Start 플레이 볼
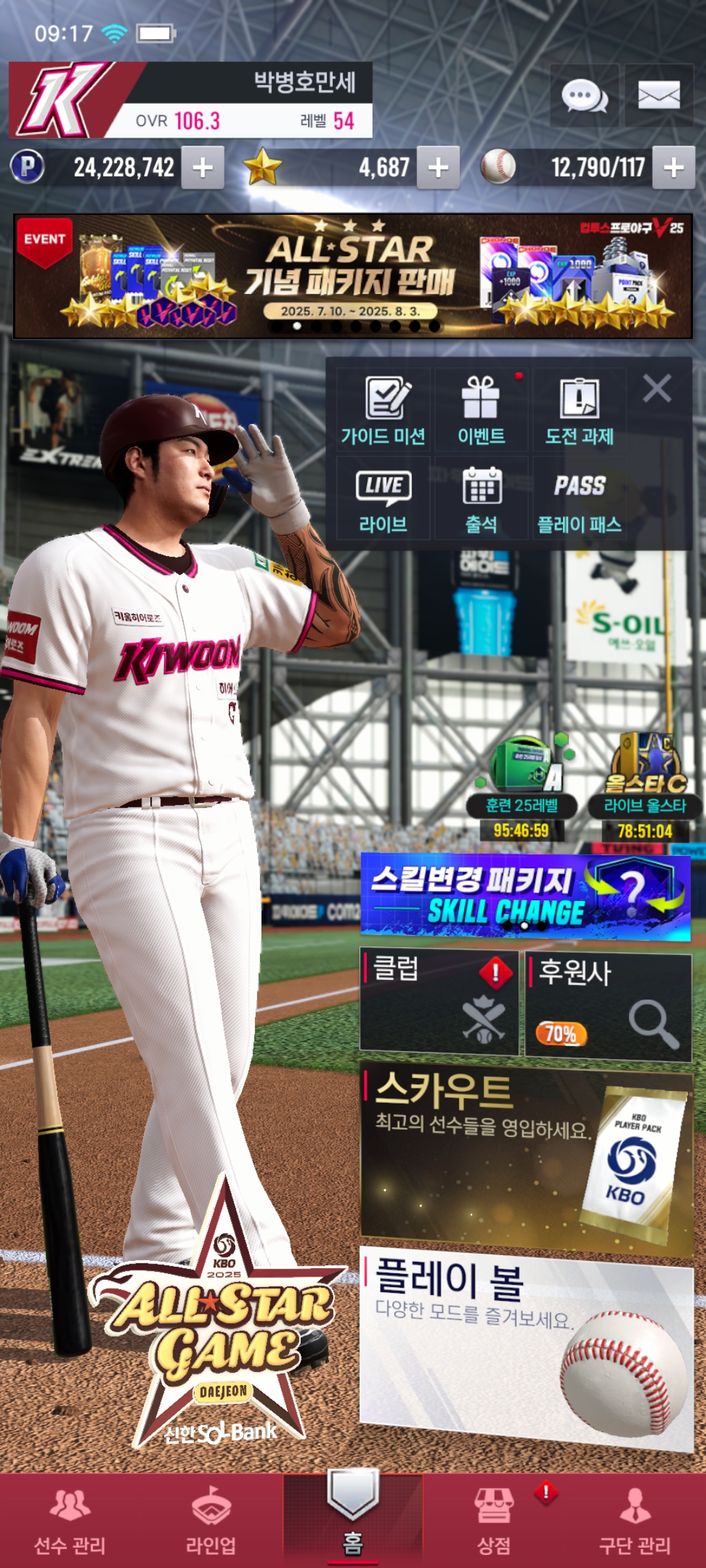This screenshot has height=1568, width=706. pyautogui.click(x=526, y=1346)
